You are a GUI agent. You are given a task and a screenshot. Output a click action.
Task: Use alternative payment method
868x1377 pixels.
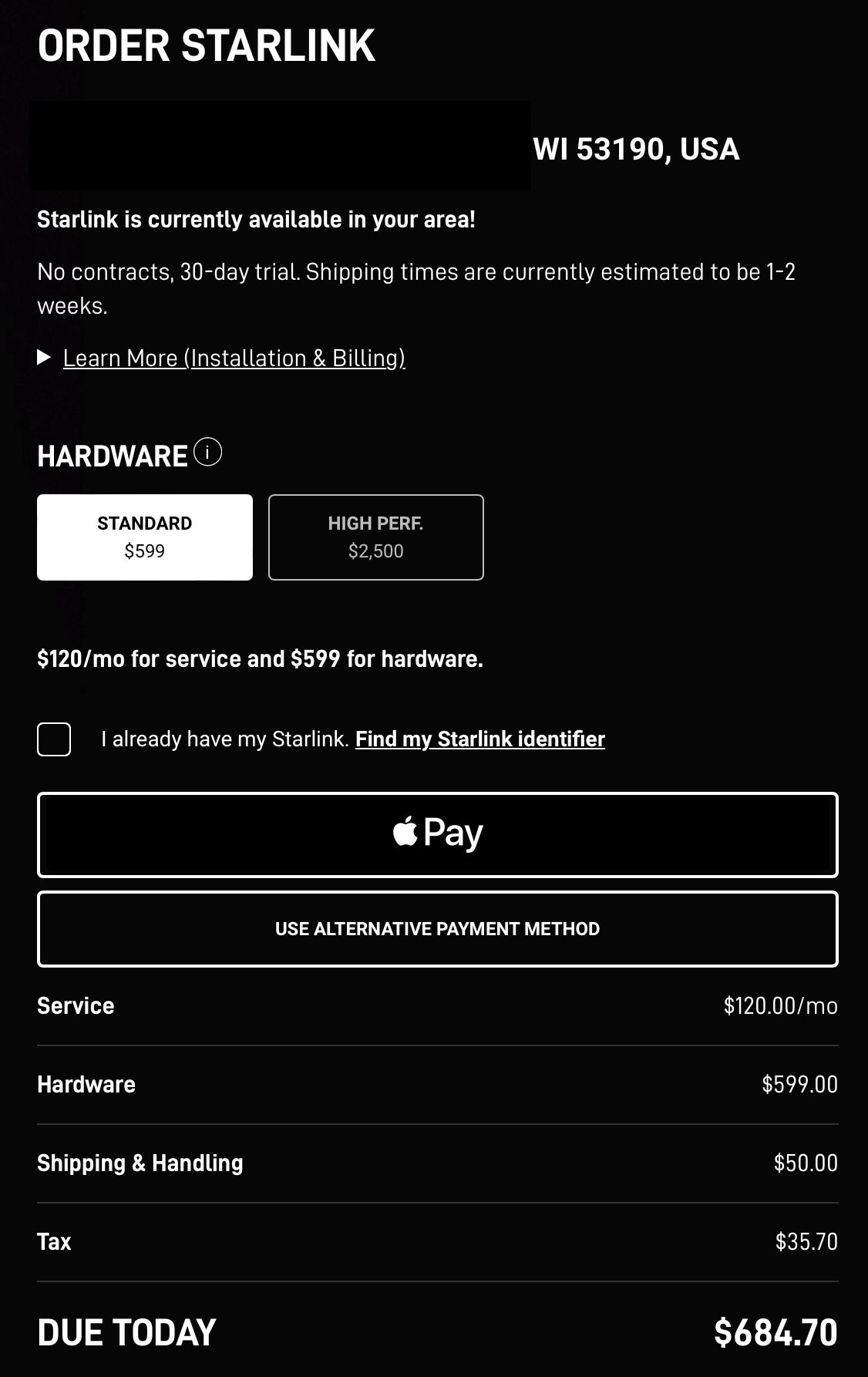pos(437,929)
